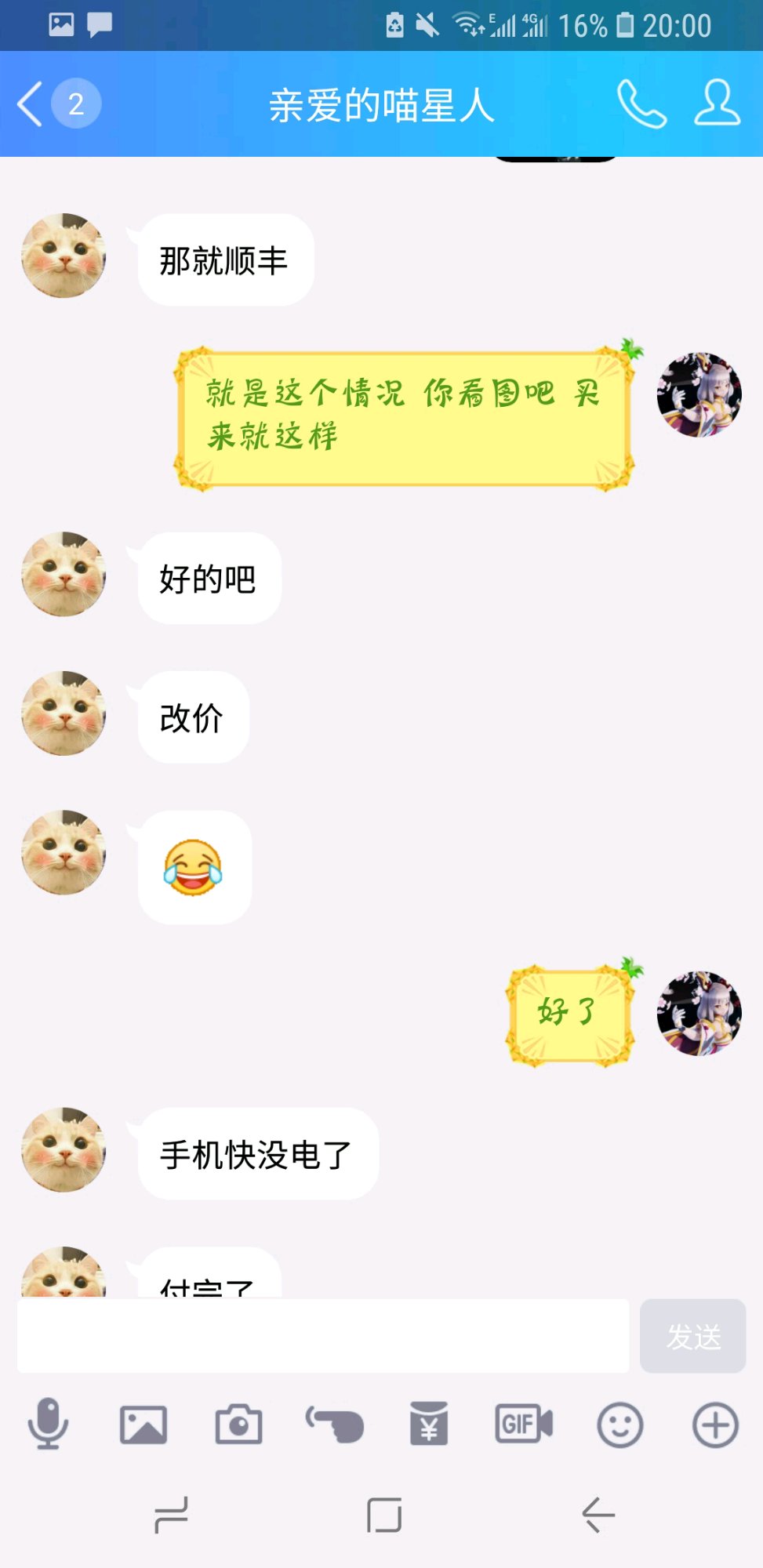763x1568 pixels.
Task: Tap the 发送 send button
Action: (x=693, y=1336)
